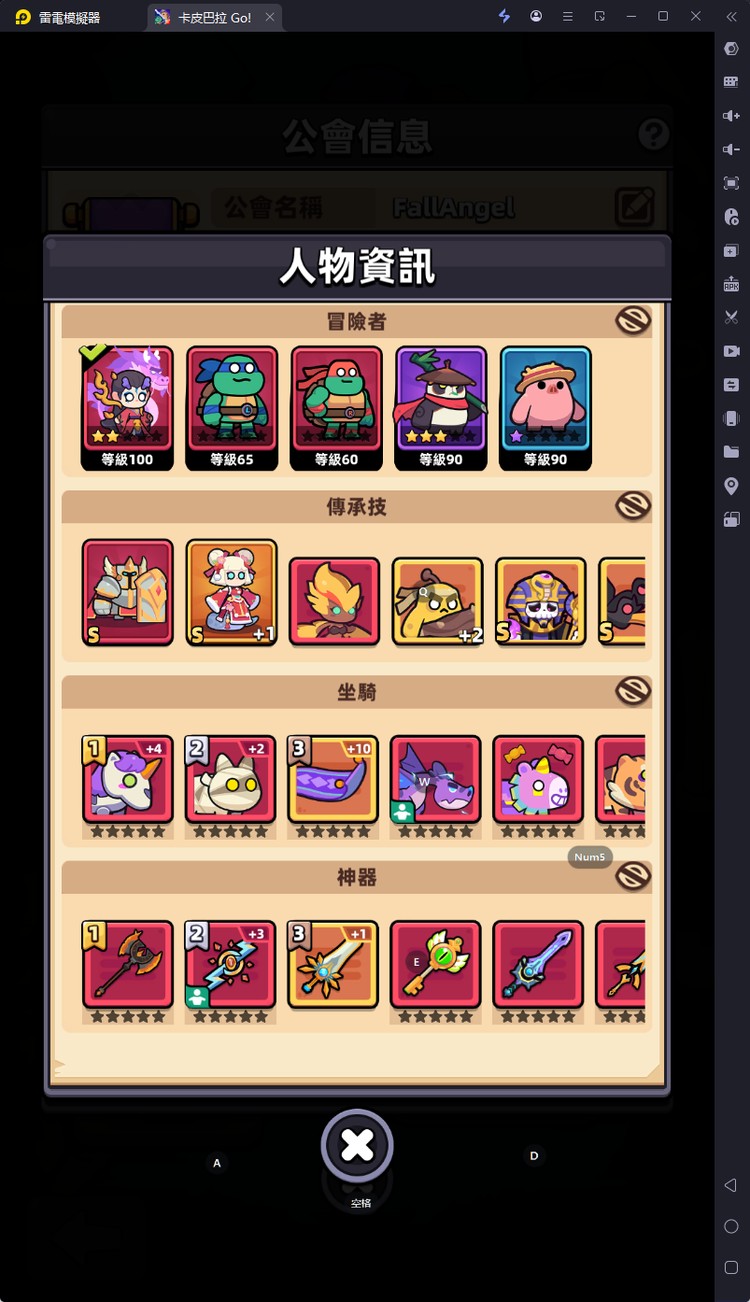Screen dimensions: 750x1302
Task: Go back using the emulator back button
Action: tap(731, 1185)
